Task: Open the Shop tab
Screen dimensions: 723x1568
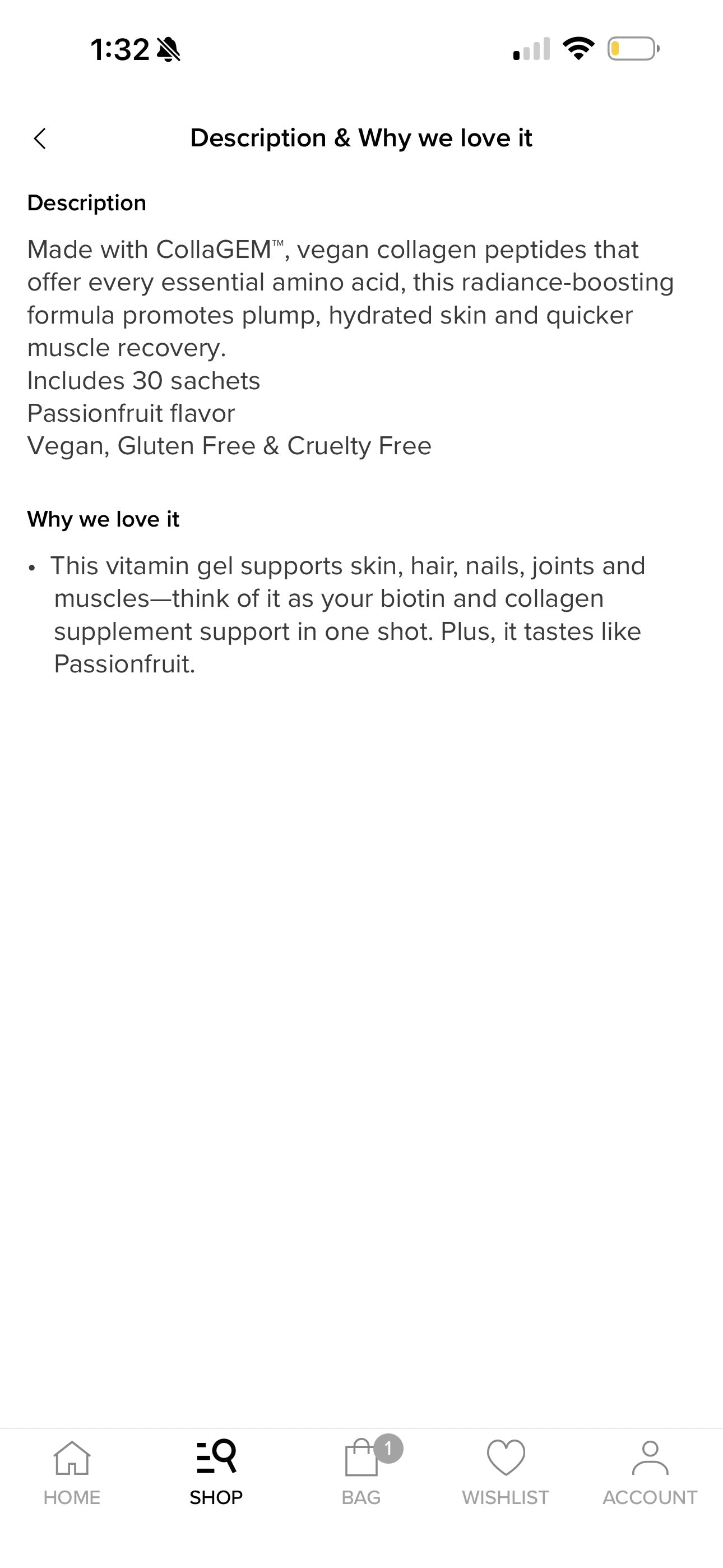Action: [x=216, y=1473]
